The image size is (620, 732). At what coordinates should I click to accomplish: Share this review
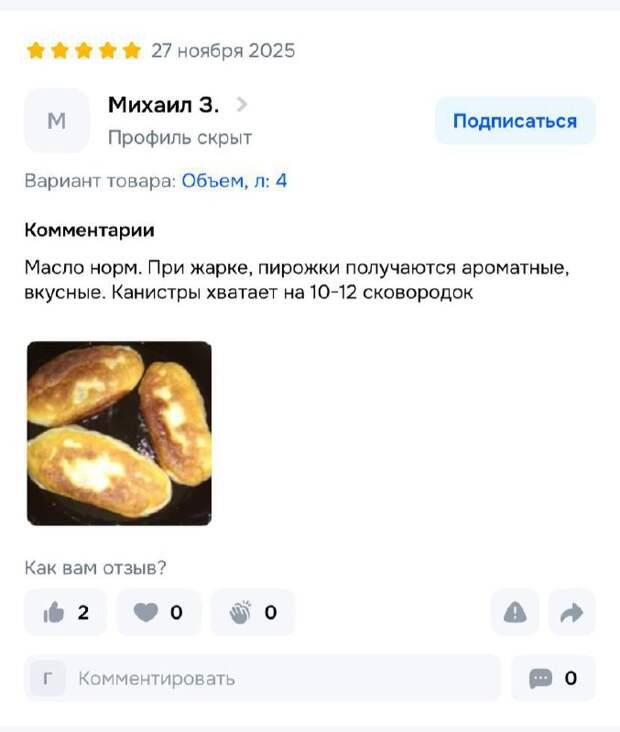pyautogui.click(x=572, y=613)
